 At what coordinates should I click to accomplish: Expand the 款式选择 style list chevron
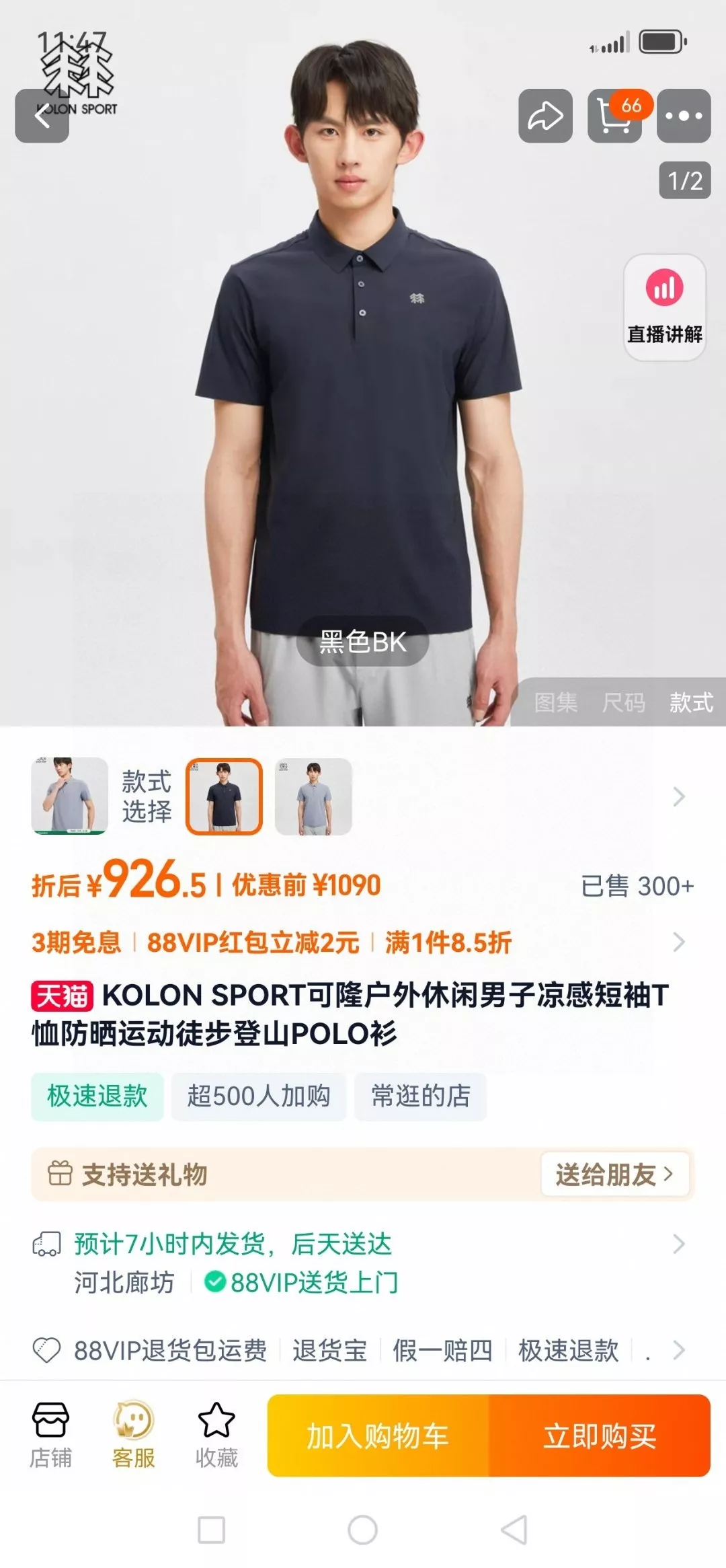(x=679, y=796)
